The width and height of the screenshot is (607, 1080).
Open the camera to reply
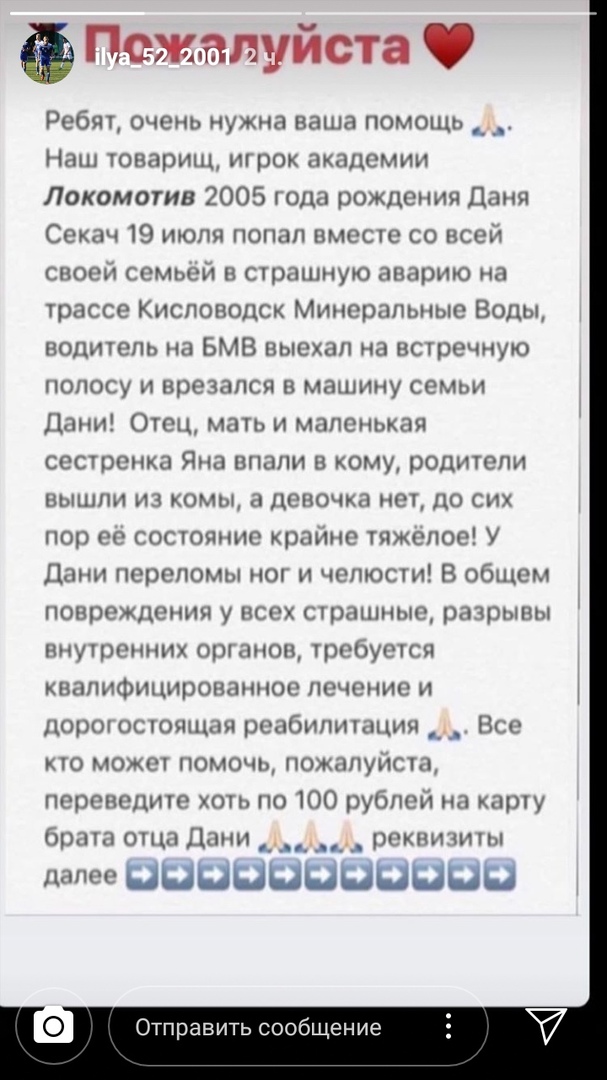click(x=53, y=1027)
